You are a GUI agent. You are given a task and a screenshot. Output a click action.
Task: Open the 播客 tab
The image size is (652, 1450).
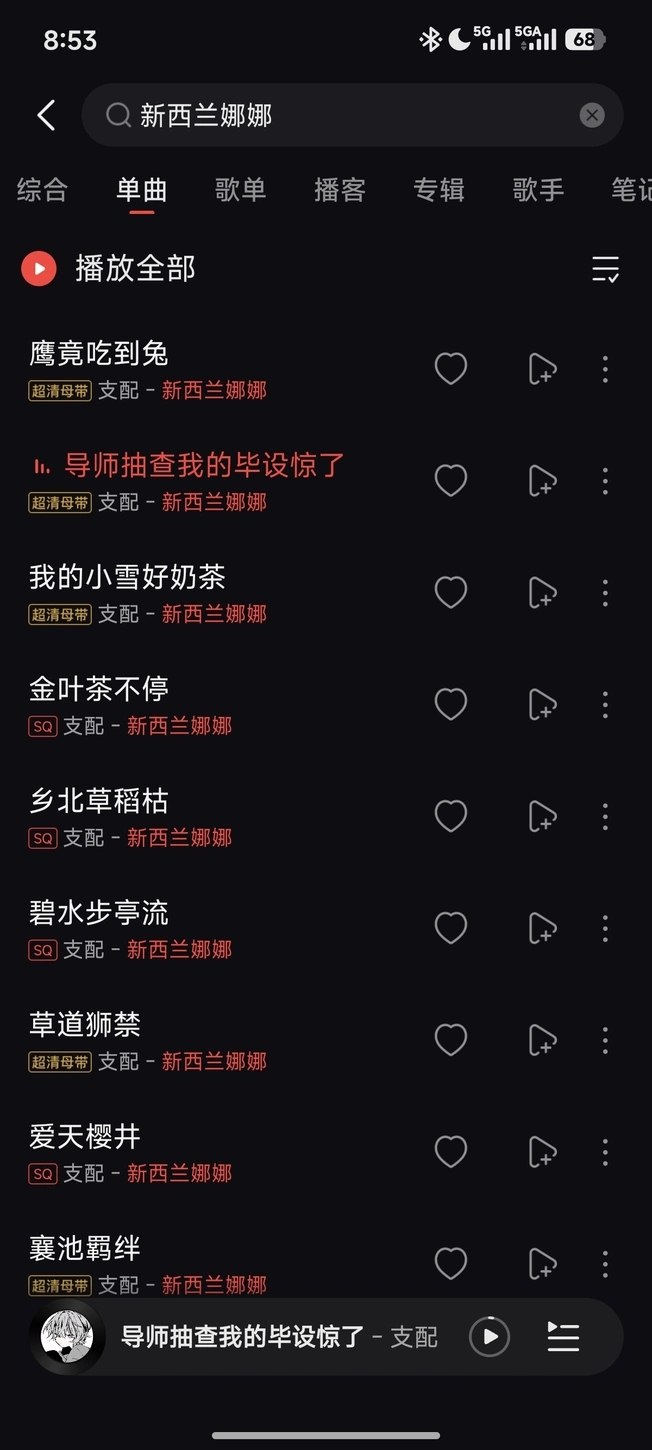(x=340, y=190)
